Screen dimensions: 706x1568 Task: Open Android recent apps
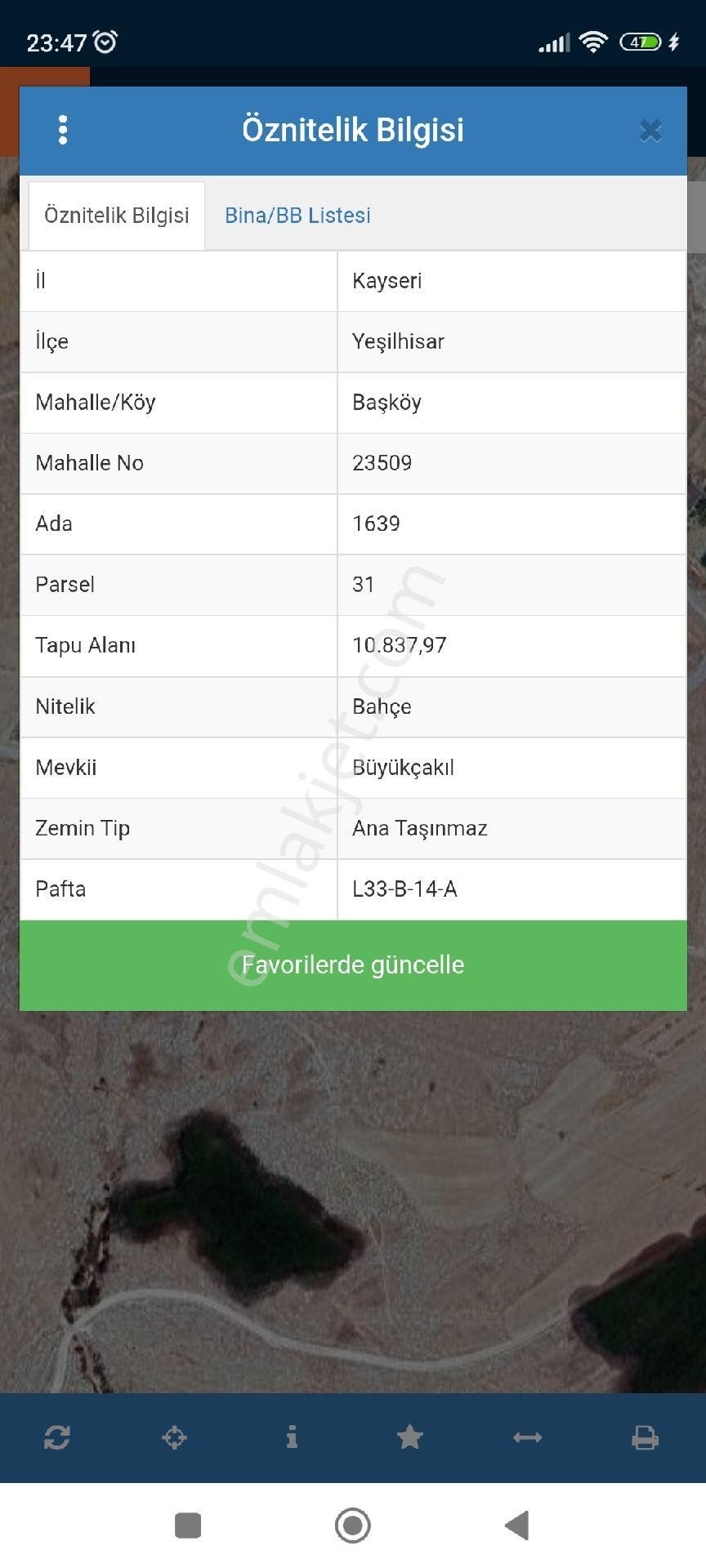tap(188, 1524)
